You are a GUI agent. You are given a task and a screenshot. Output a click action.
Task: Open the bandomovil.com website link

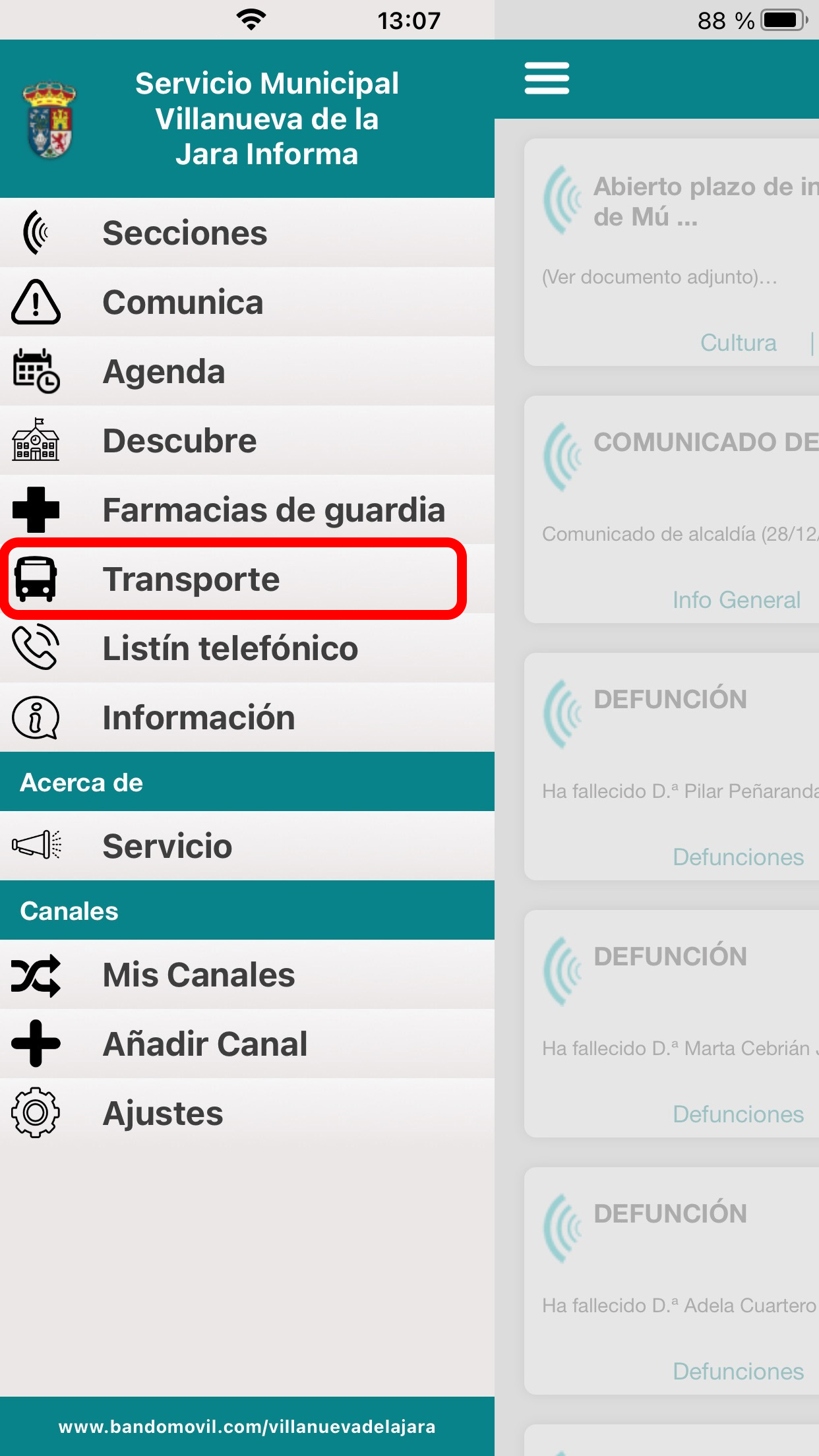(247, 1426)
